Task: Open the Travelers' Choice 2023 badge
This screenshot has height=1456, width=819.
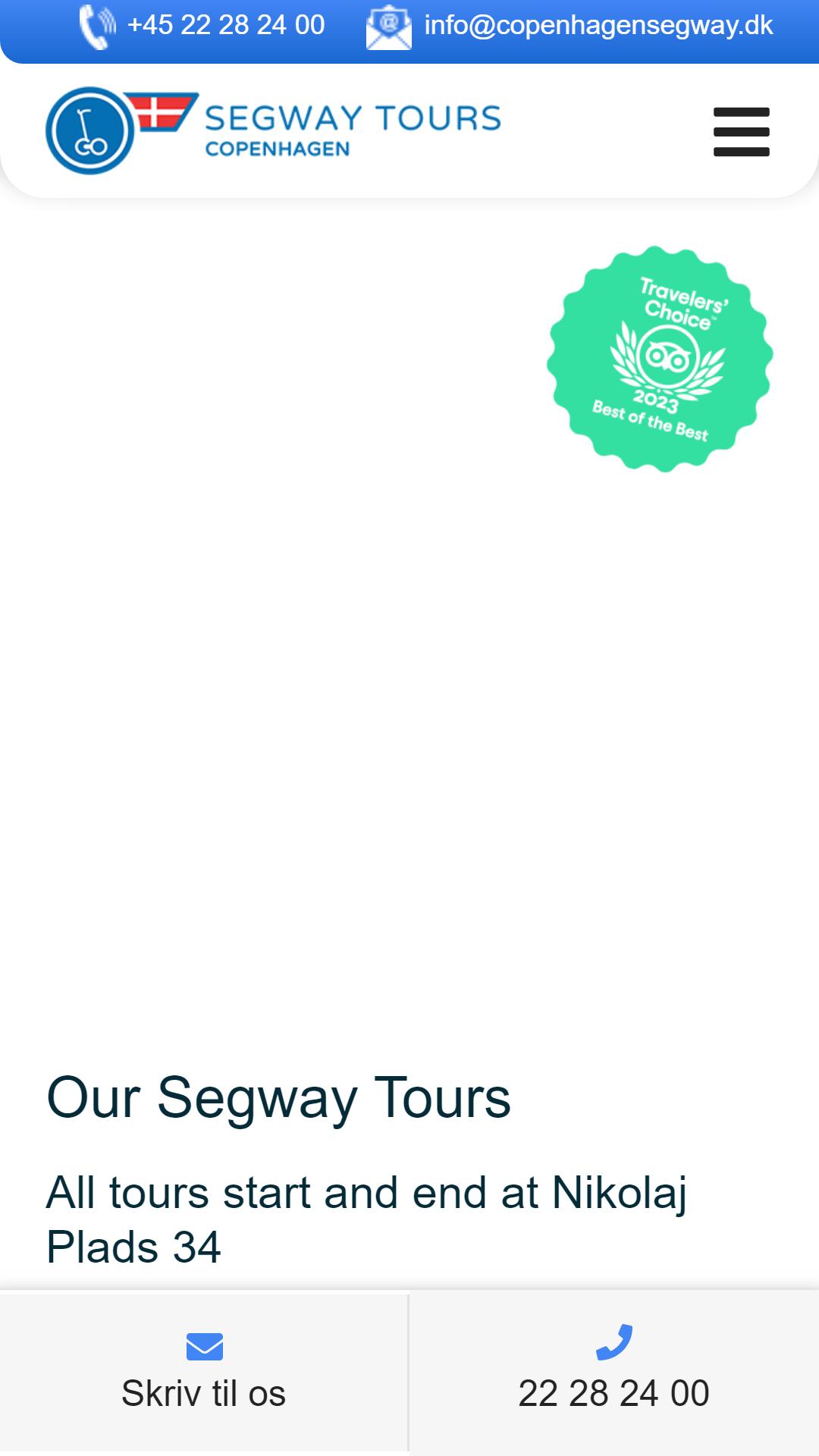Action: pos(660,358)
